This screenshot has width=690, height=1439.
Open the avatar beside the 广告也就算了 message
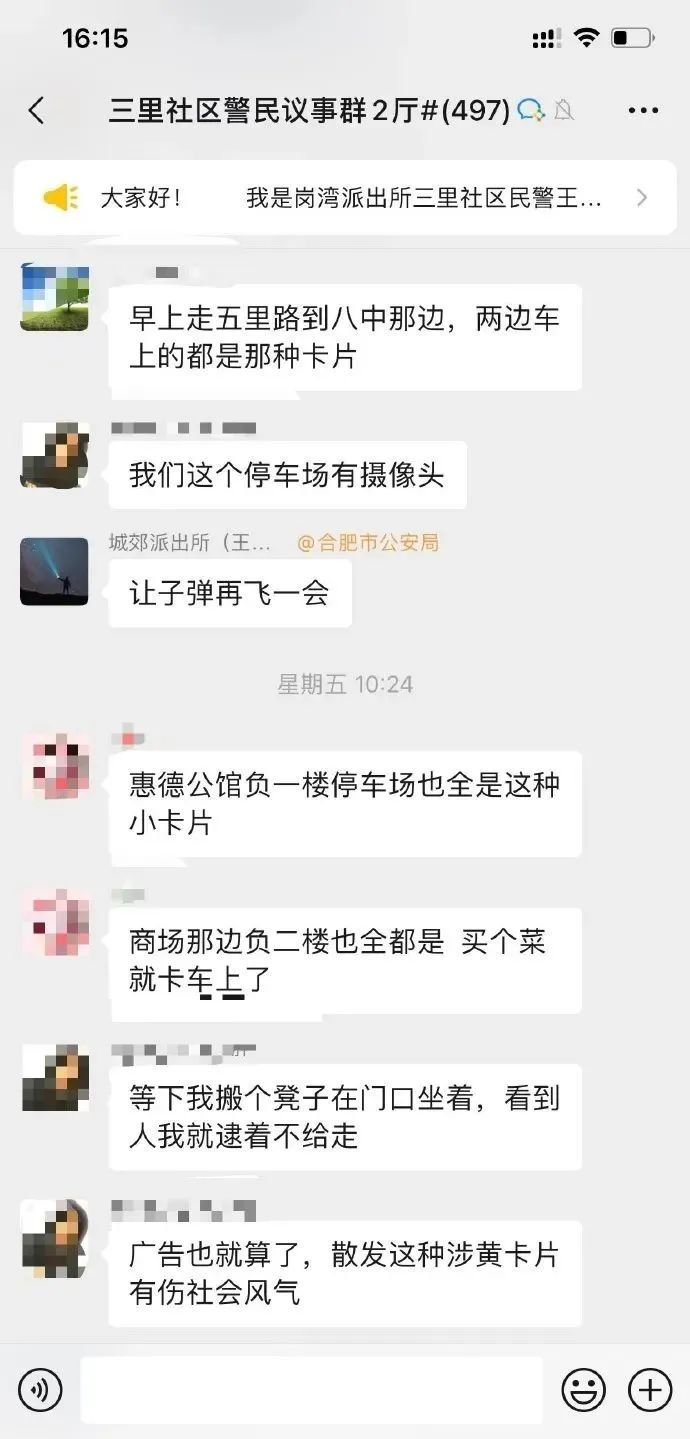point(54,1235)
